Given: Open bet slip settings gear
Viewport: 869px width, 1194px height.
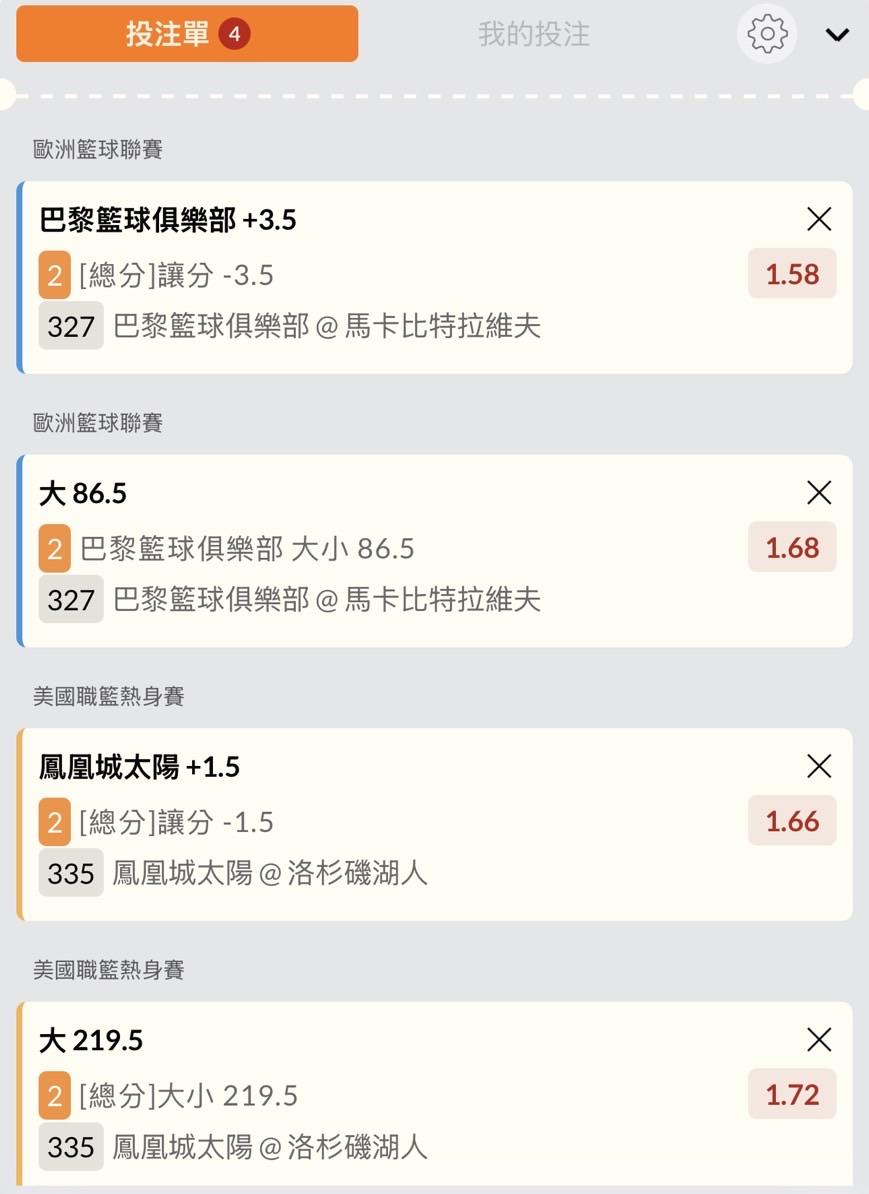Looking at the screenshot, I should click(767, 34).
